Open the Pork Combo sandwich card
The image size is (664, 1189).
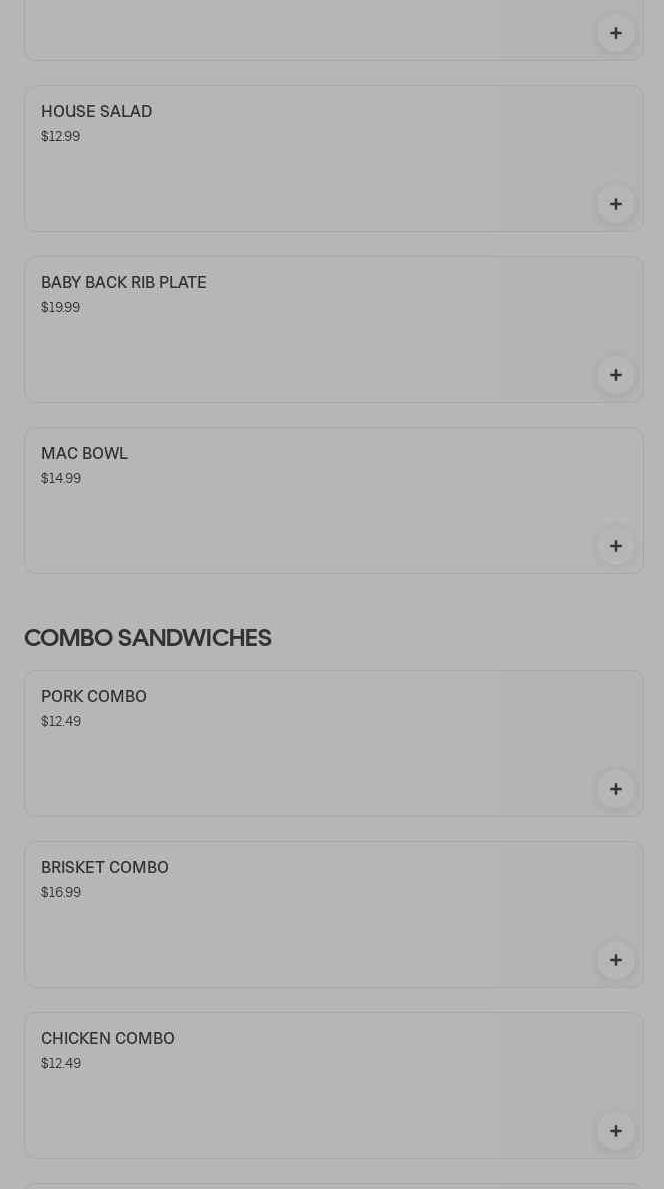(334, 743)
